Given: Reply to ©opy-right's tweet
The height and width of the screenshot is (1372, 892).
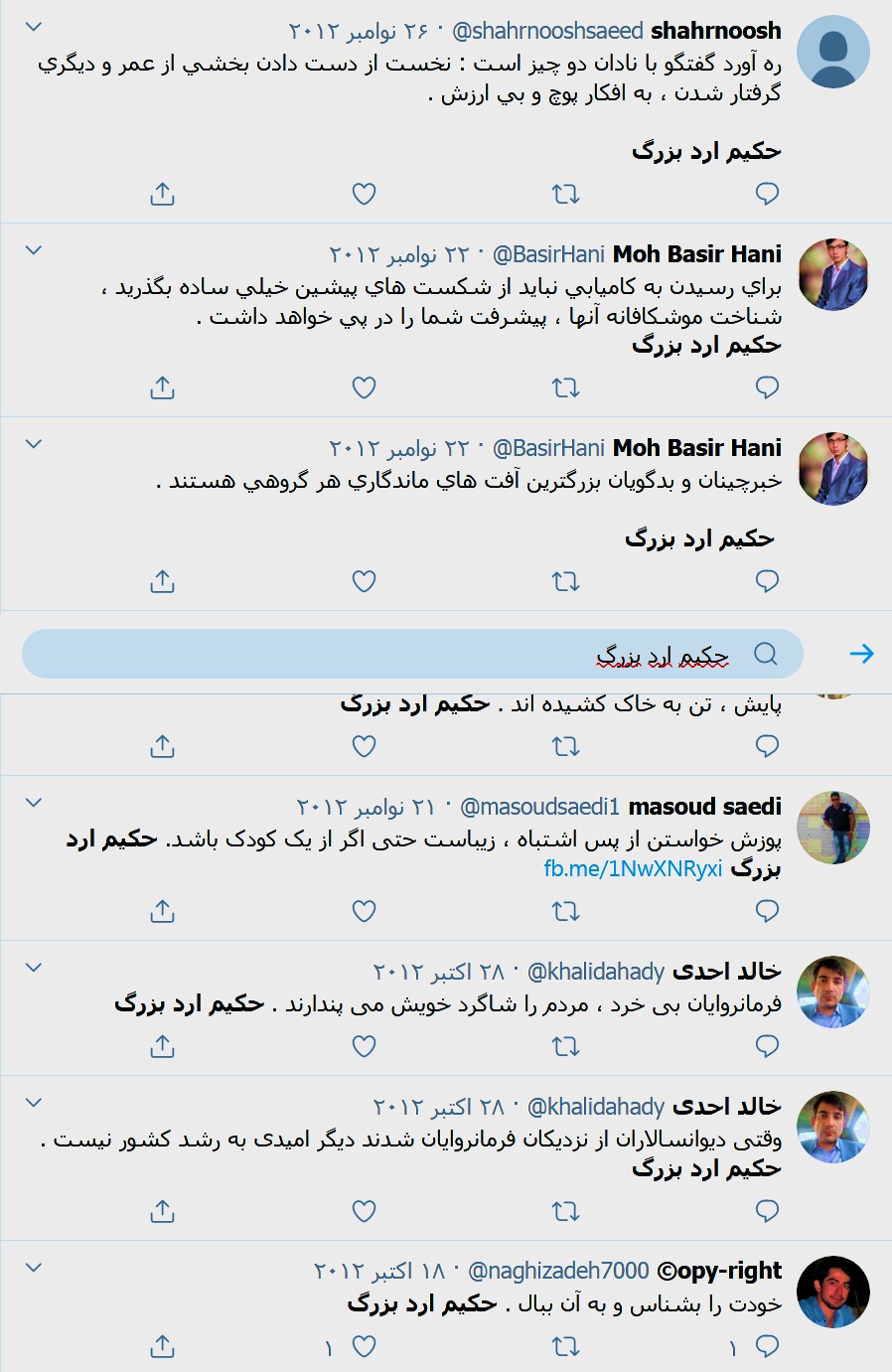Looking at the screenshot, I should pos(767,1346).
